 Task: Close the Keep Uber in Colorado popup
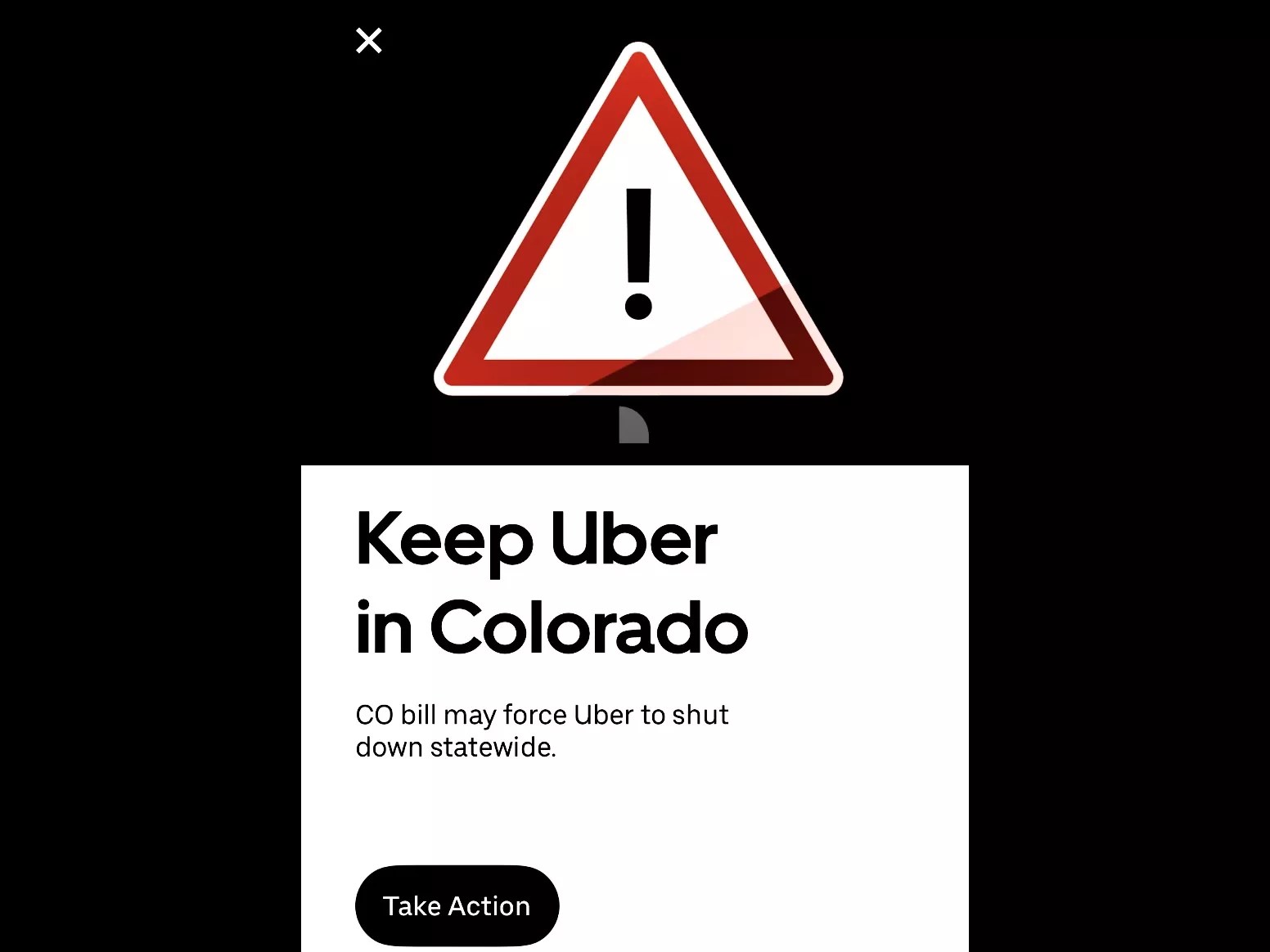[369, 40]
